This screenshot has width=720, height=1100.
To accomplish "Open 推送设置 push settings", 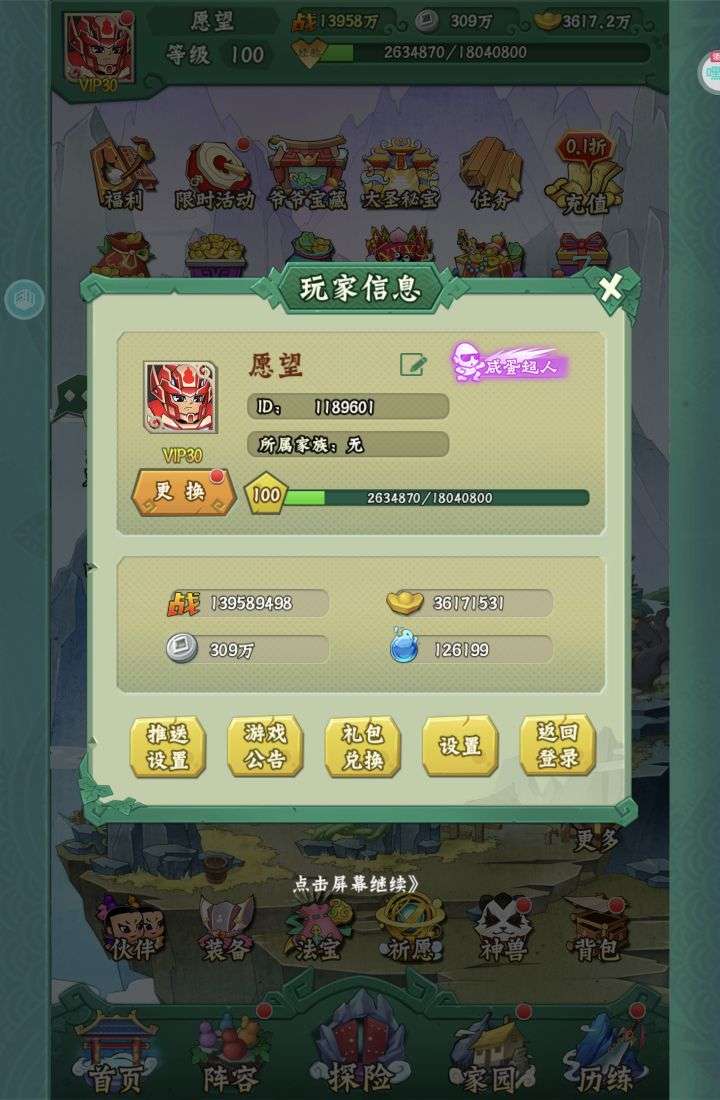I will pyautogui.click(x=168, y=747).
